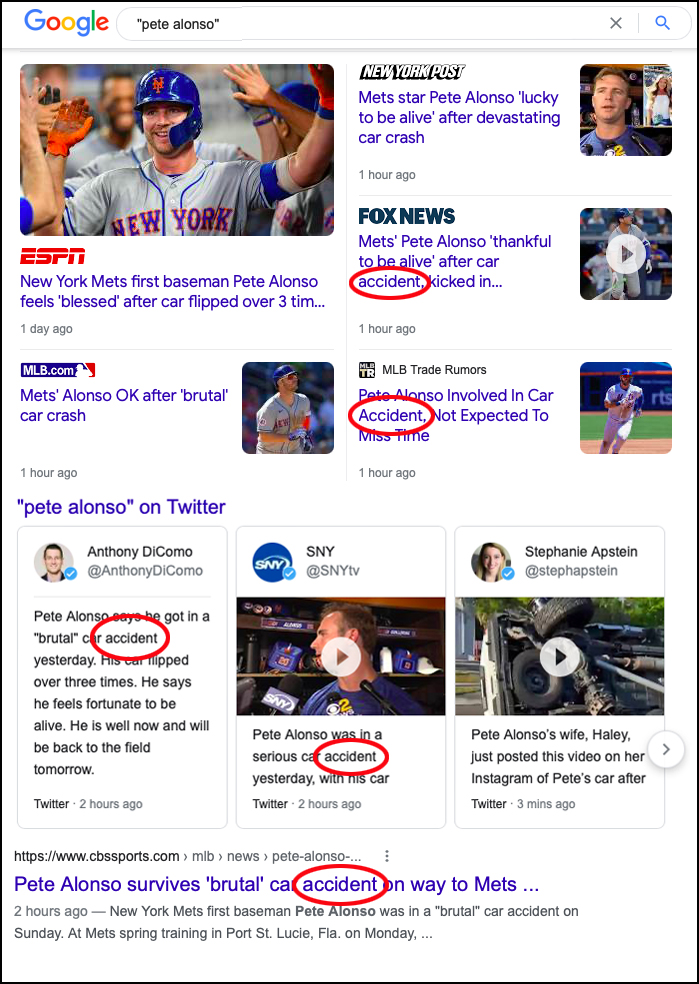Open New York Post 'lucky to be alive' story

point(459,118)
